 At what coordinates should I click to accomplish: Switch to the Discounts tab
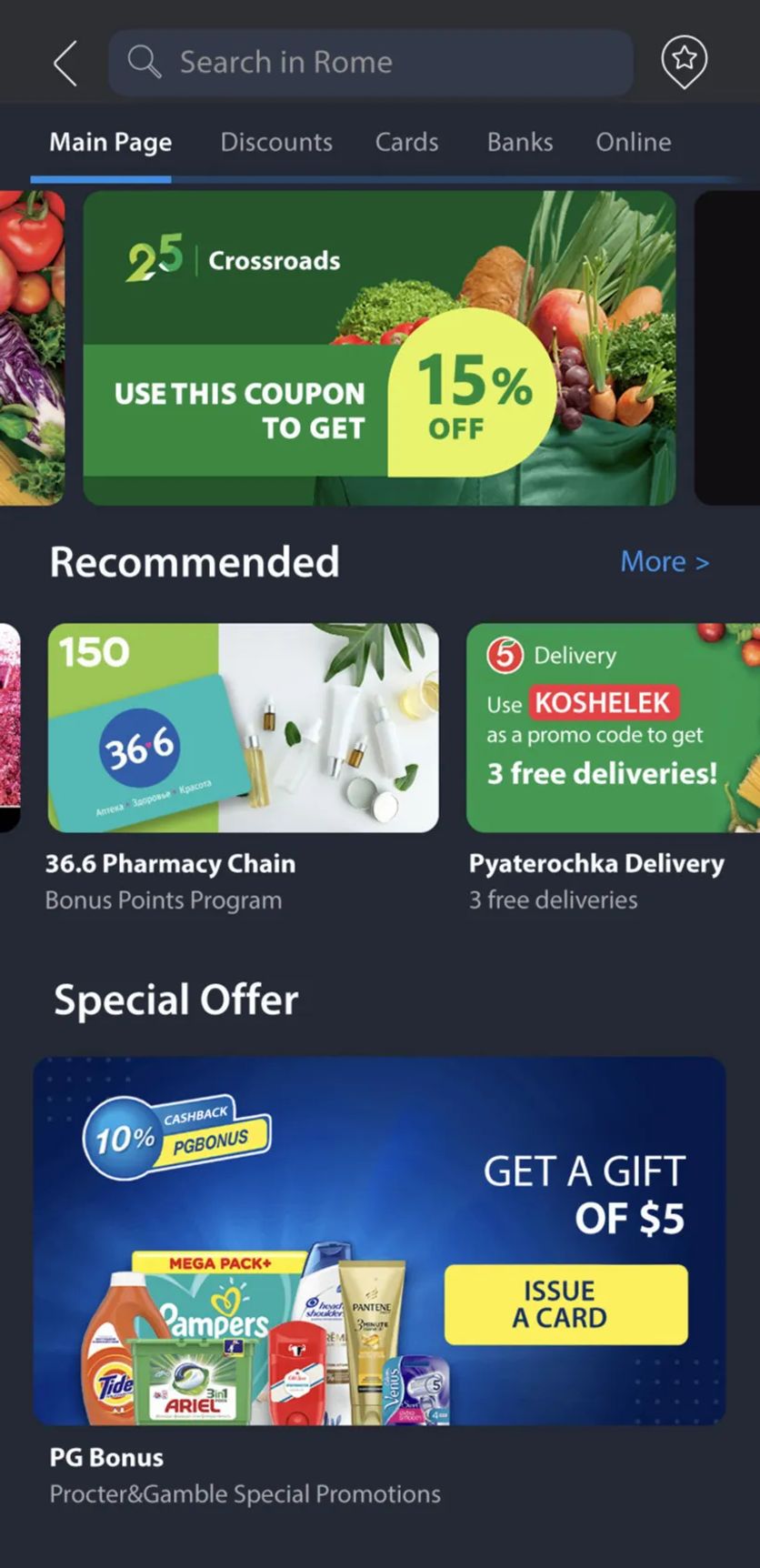pos(276,142)
